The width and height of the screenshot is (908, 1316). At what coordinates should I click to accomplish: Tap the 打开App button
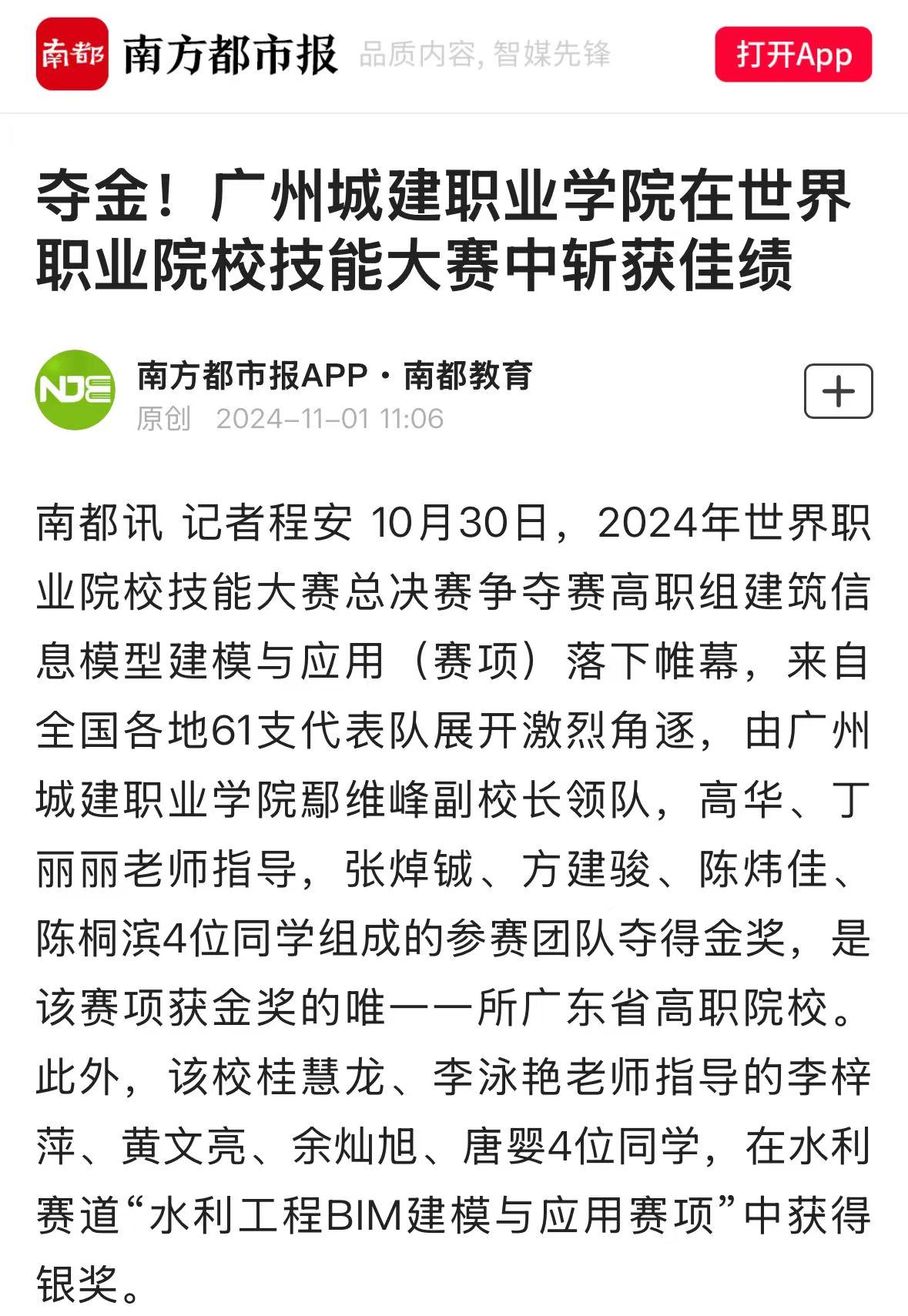pyautogui.click(x=792, y=55)
